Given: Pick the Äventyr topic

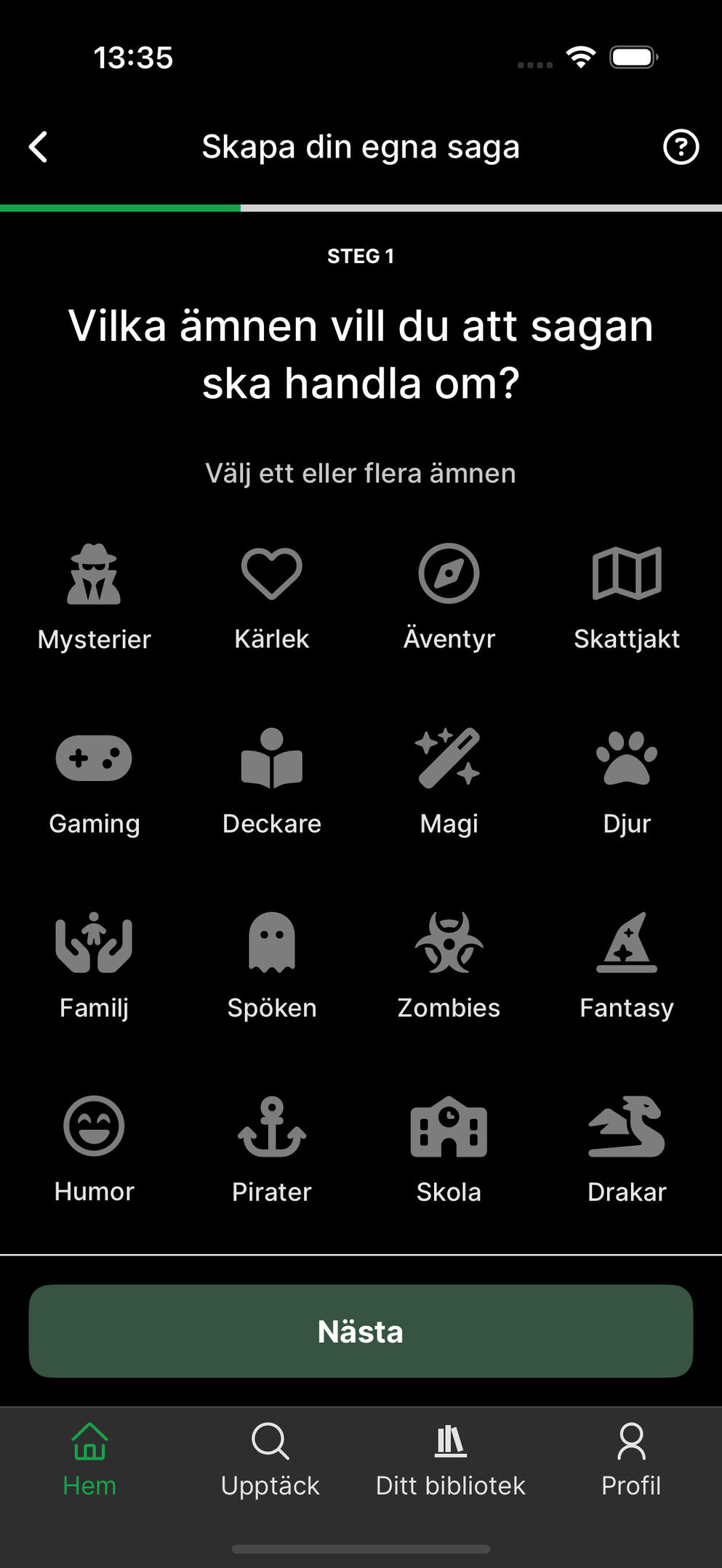Looking at the screenshot, I should click(449, 596).
